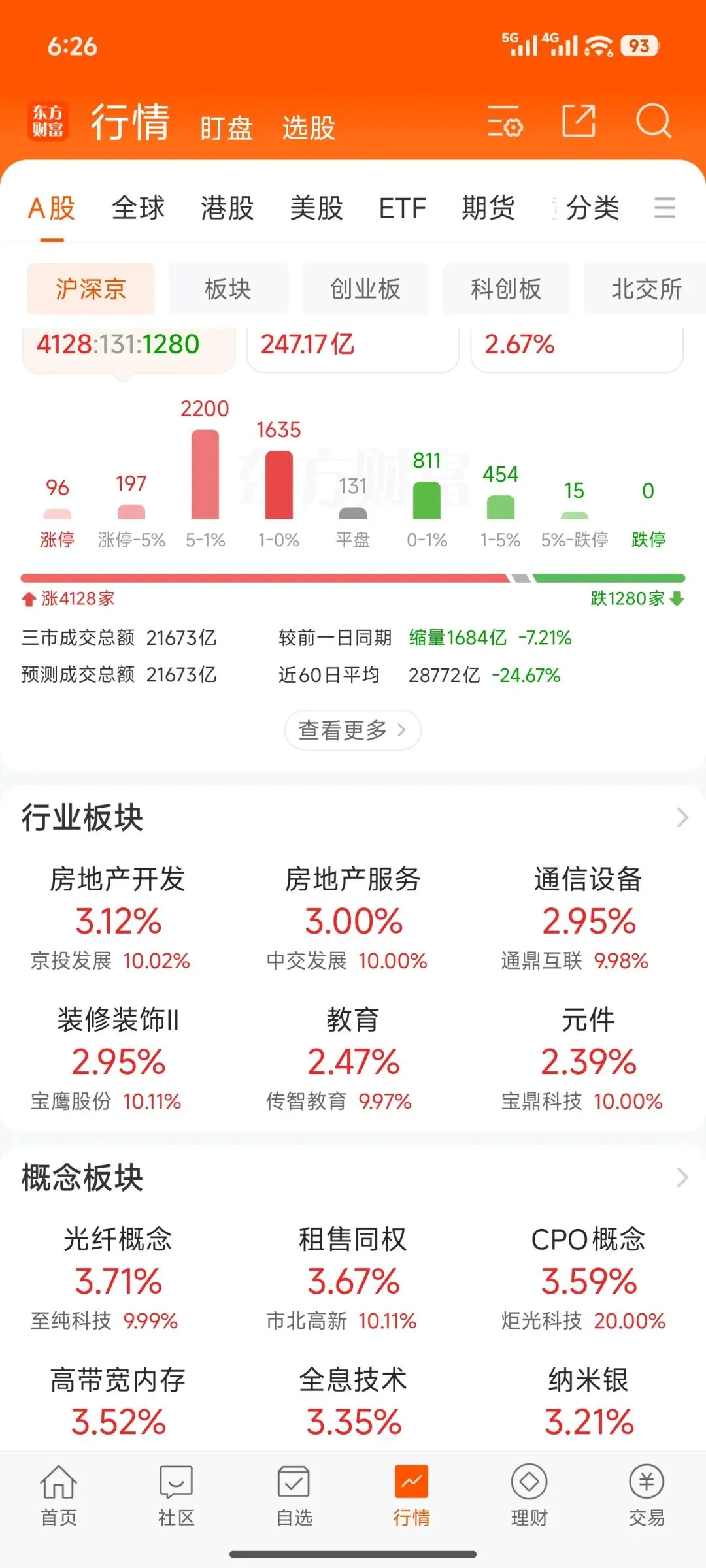Tap the share icon in the header

coord(579,121)
